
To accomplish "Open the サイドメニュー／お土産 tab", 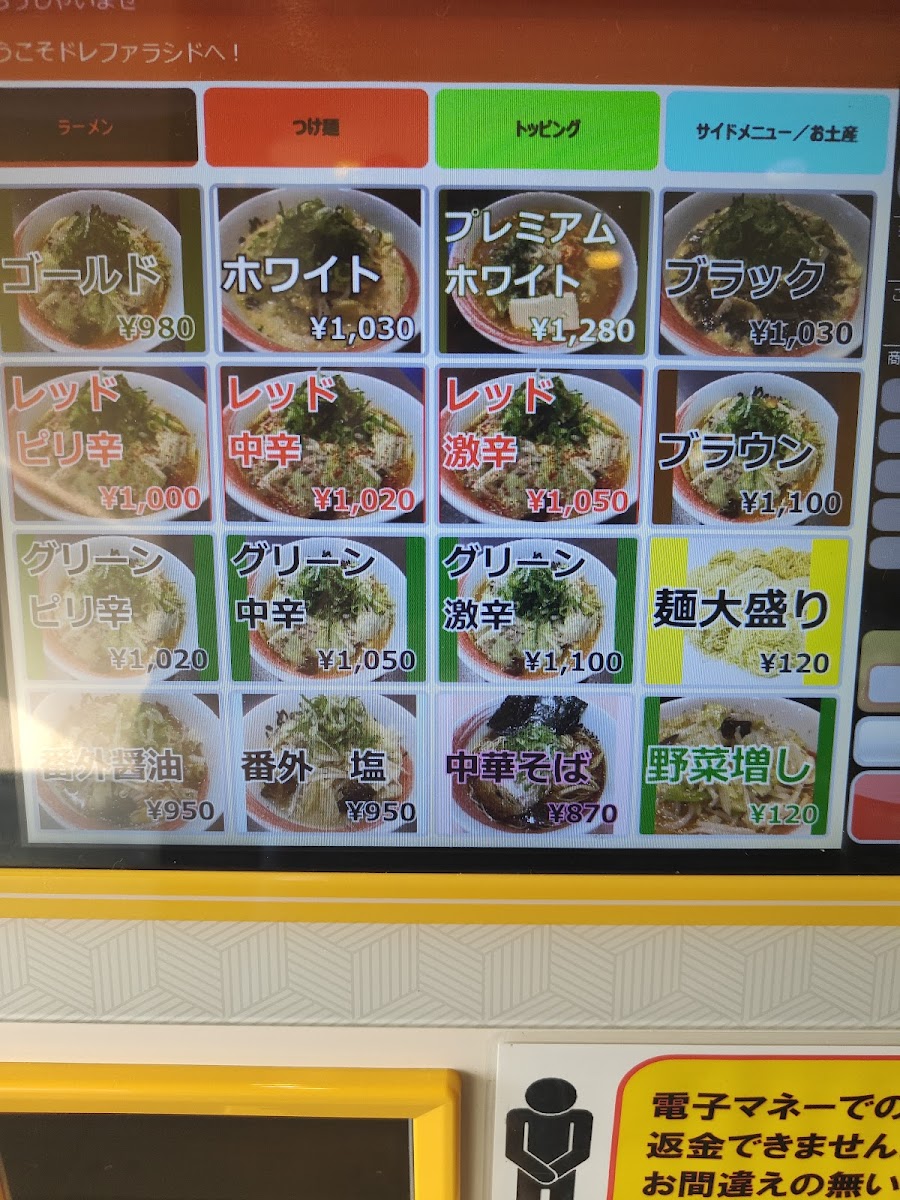I will [x=777, y=132].
